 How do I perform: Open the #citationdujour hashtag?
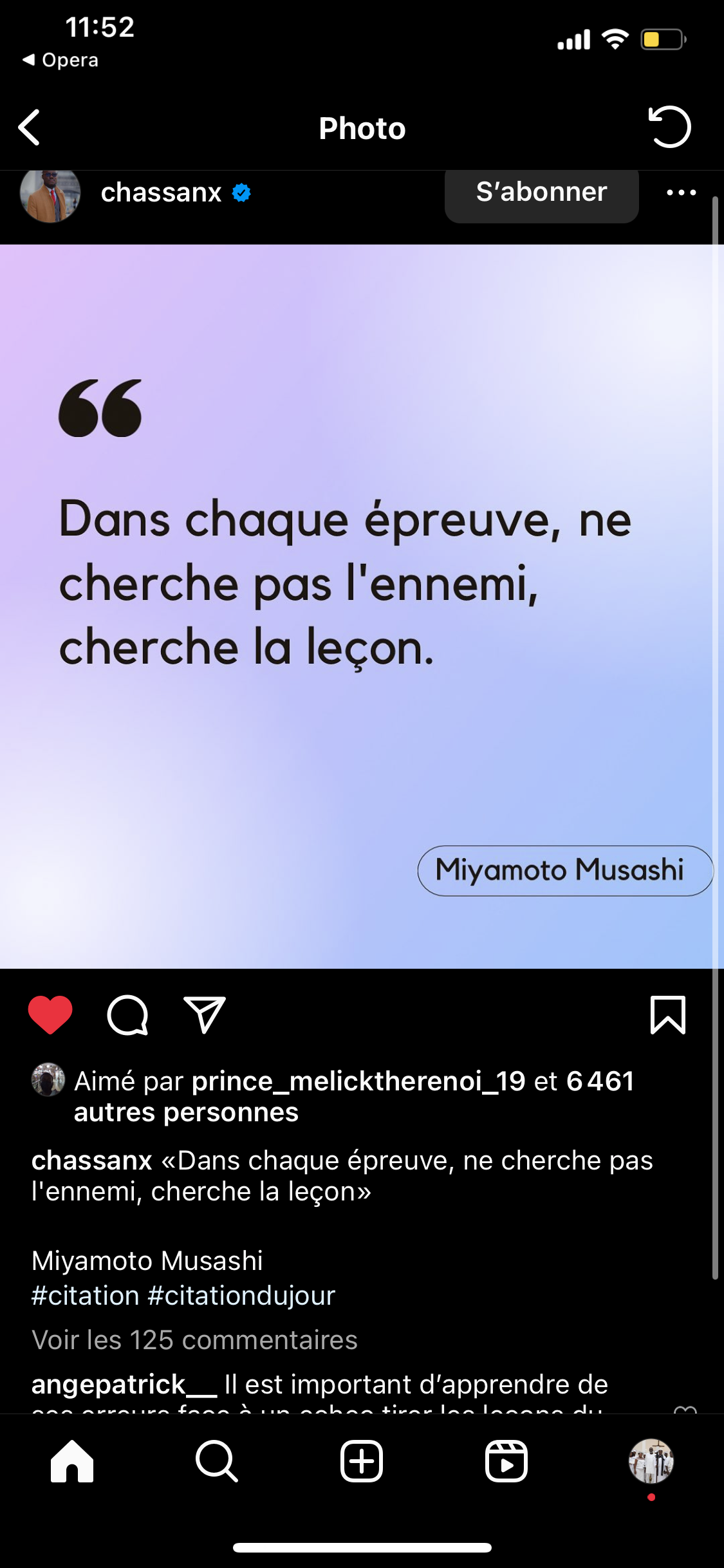coord(241,1296)
